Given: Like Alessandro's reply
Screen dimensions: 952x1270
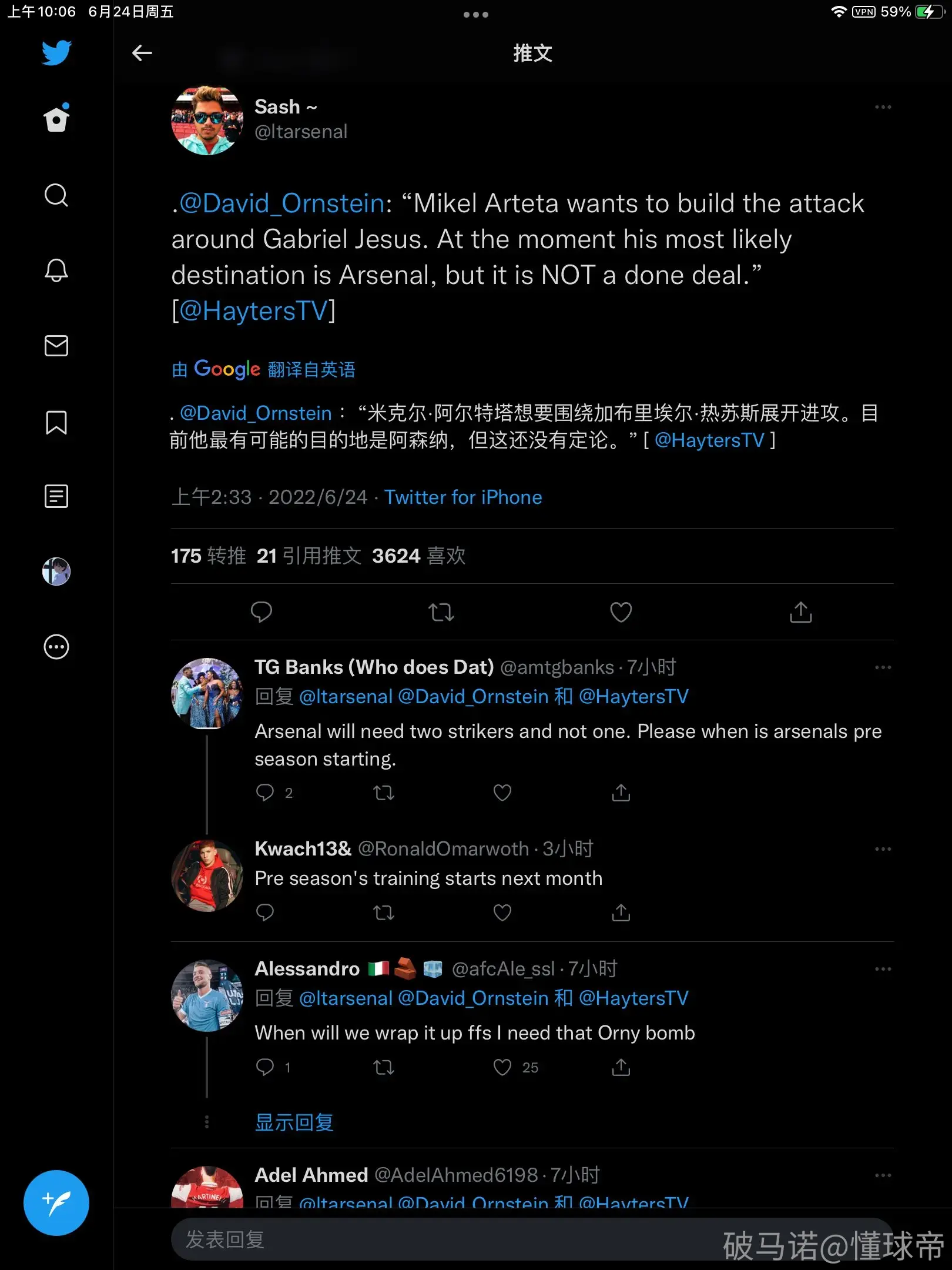Looking at the screenshot, I should [502, 1067].
